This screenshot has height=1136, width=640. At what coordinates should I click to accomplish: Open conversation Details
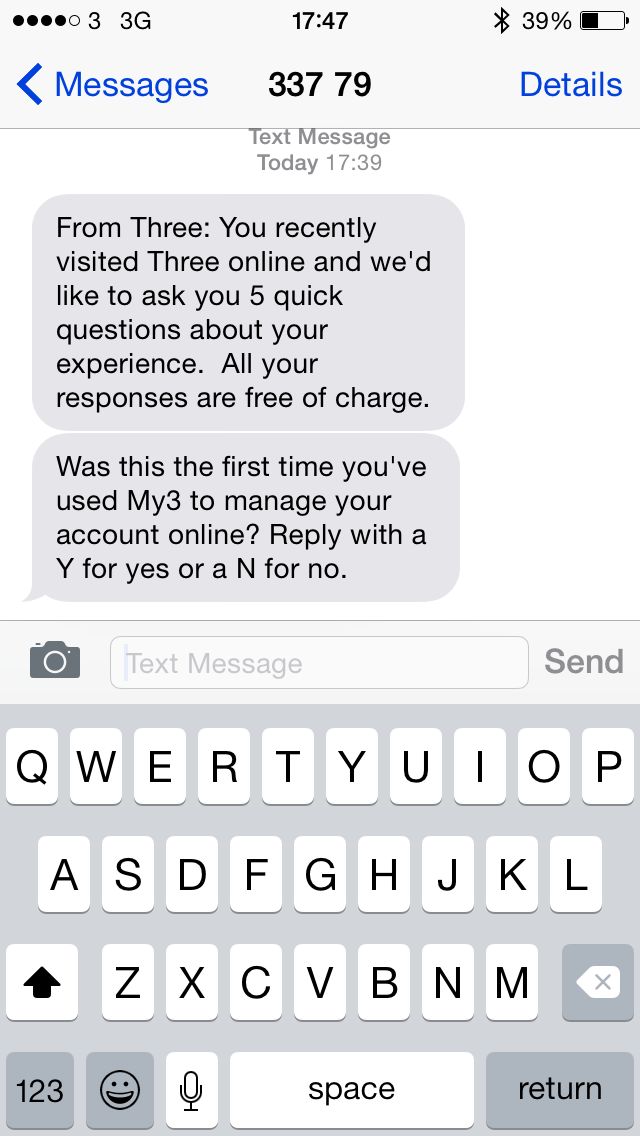click(570, 85)
